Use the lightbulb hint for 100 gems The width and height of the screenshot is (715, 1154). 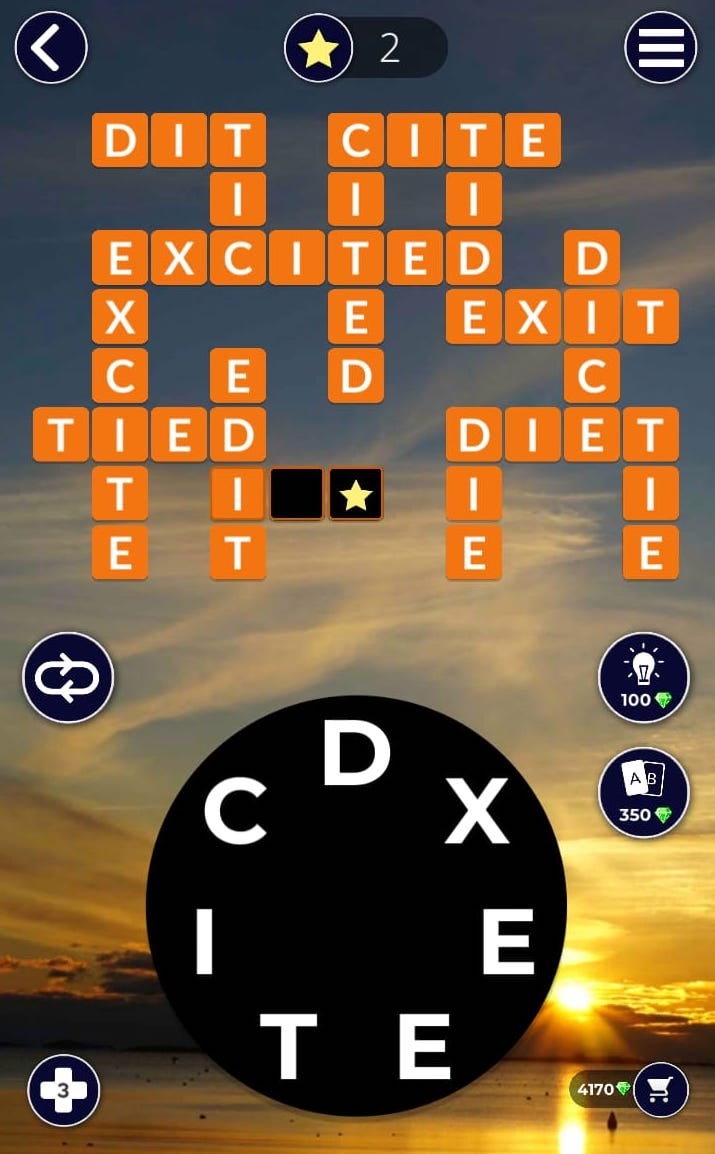[x=643, y=678]
